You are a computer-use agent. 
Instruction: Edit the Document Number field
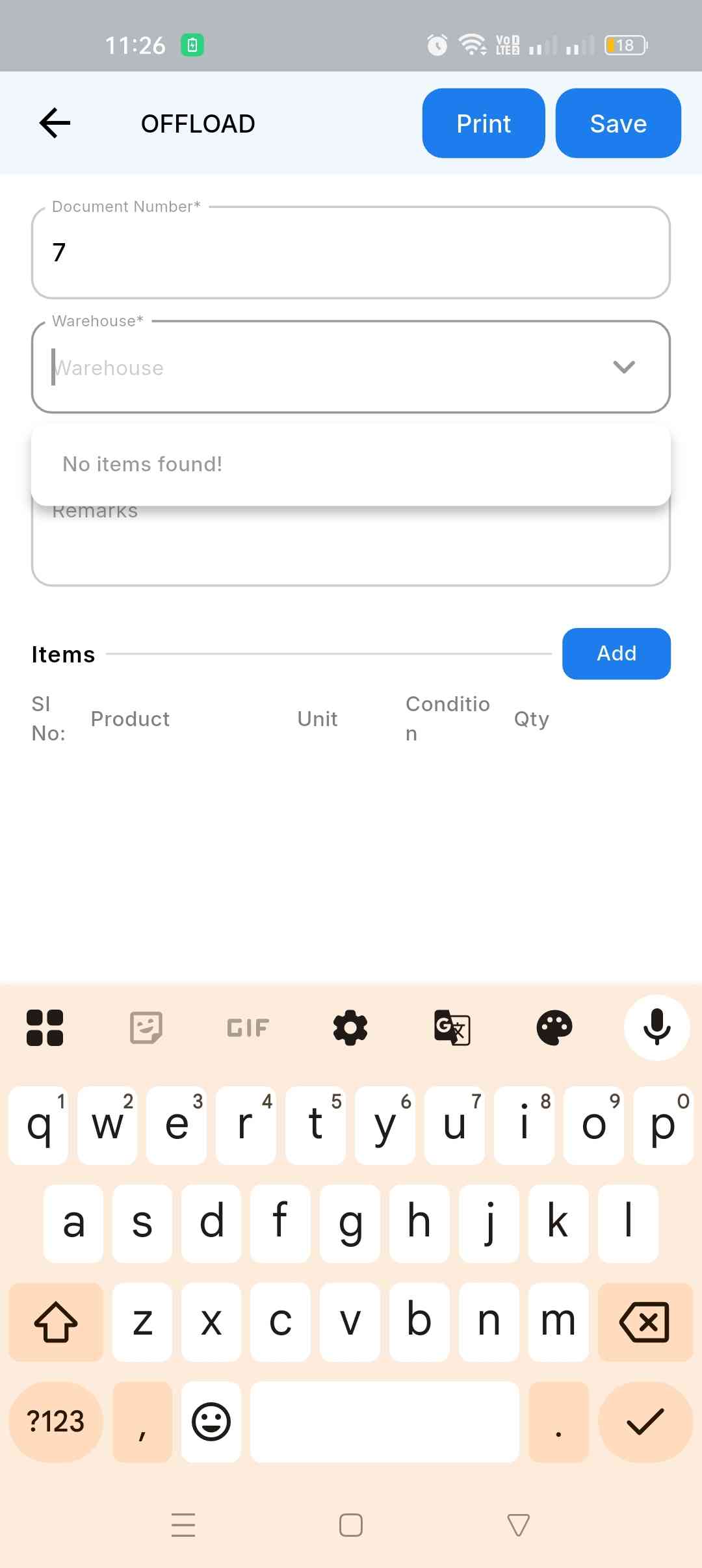tap(351, 252)
